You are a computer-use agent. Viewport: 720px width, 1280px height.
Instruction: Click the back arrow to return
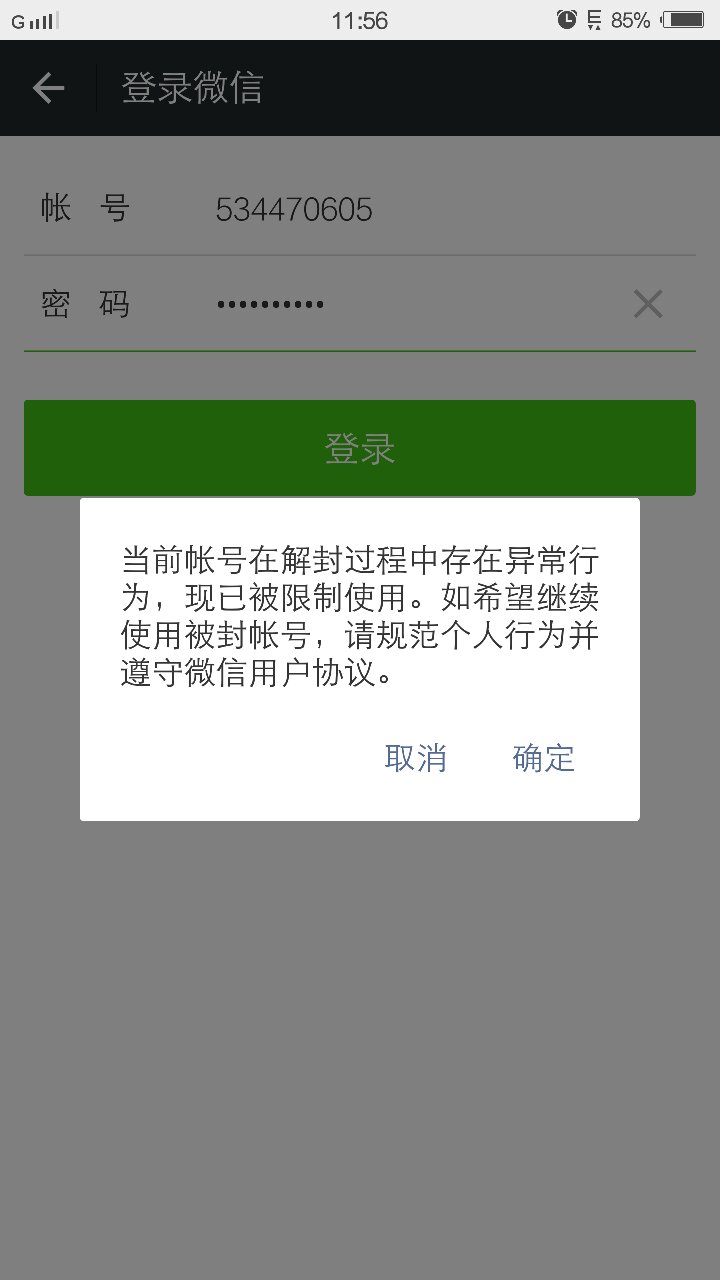click(x=48, y=88)
